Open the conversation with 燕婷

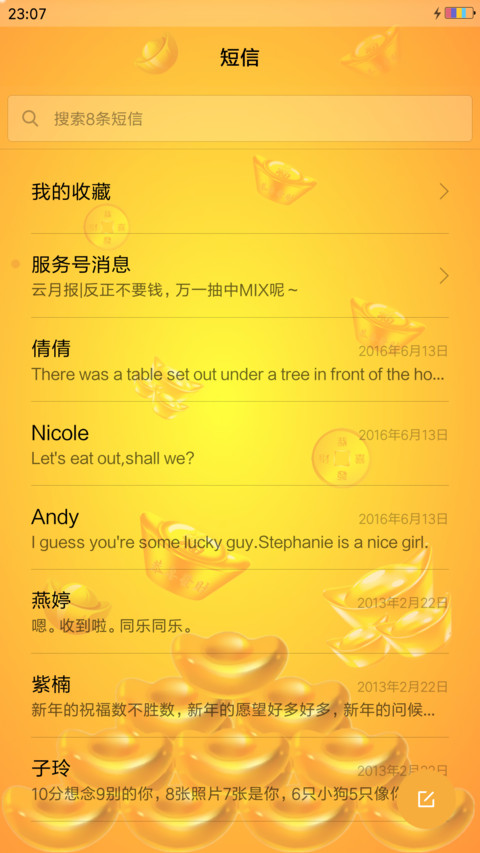click(x=239, y=611)
